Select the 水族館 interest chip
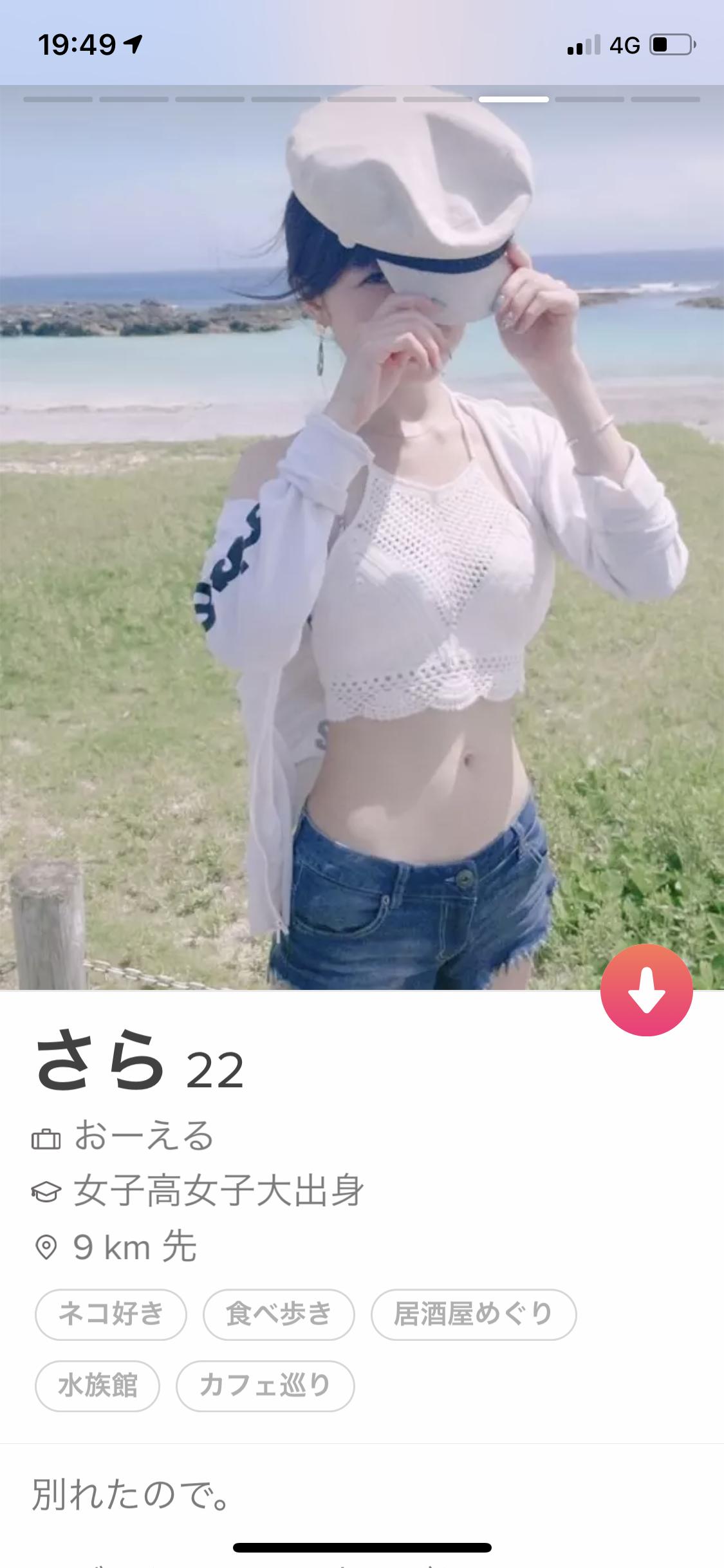This screenshot has width=724, height=1568. 97,1385
